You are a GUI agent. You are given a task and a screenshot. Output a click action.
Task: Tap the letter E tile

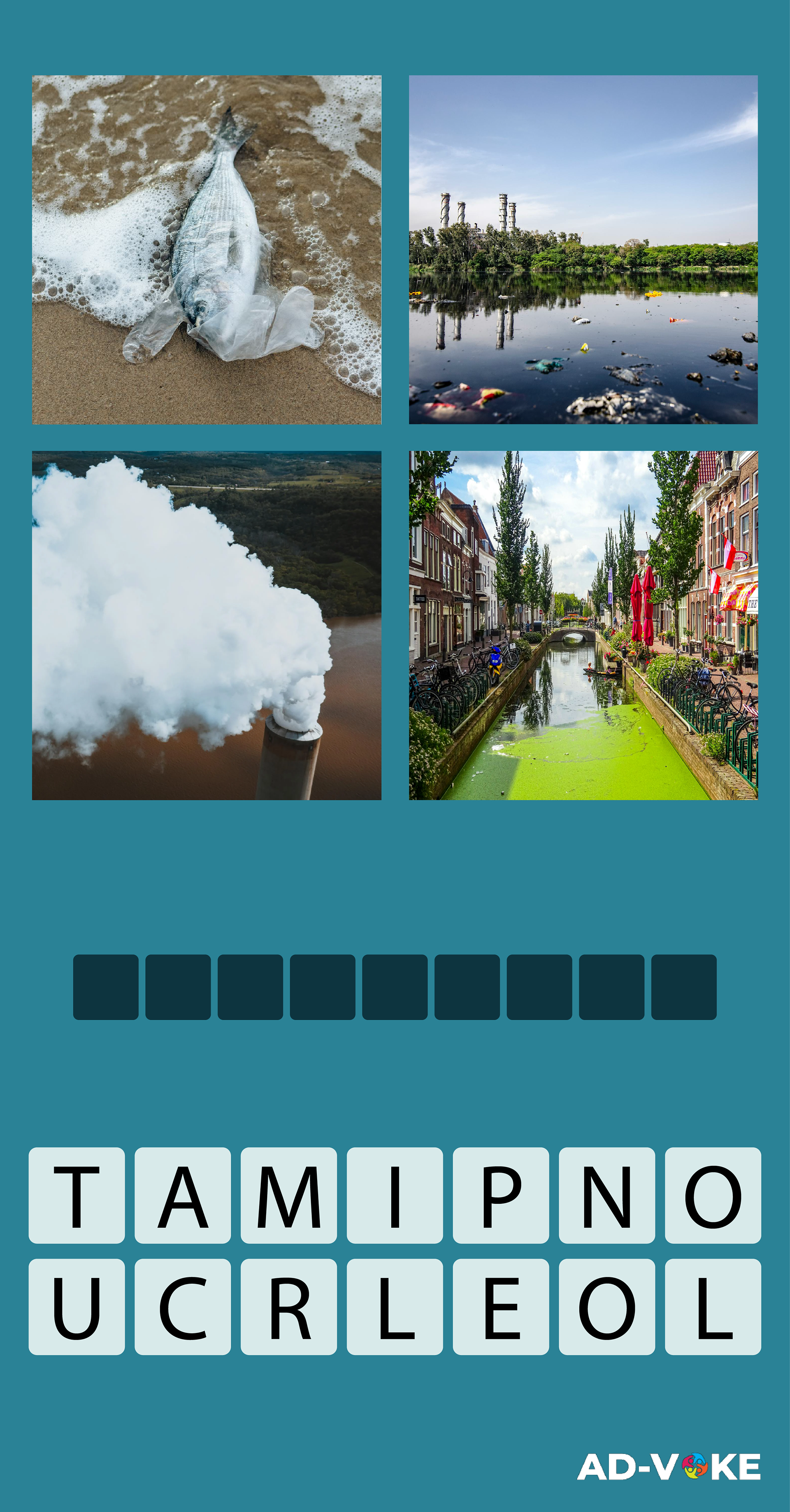(501, 1307)
